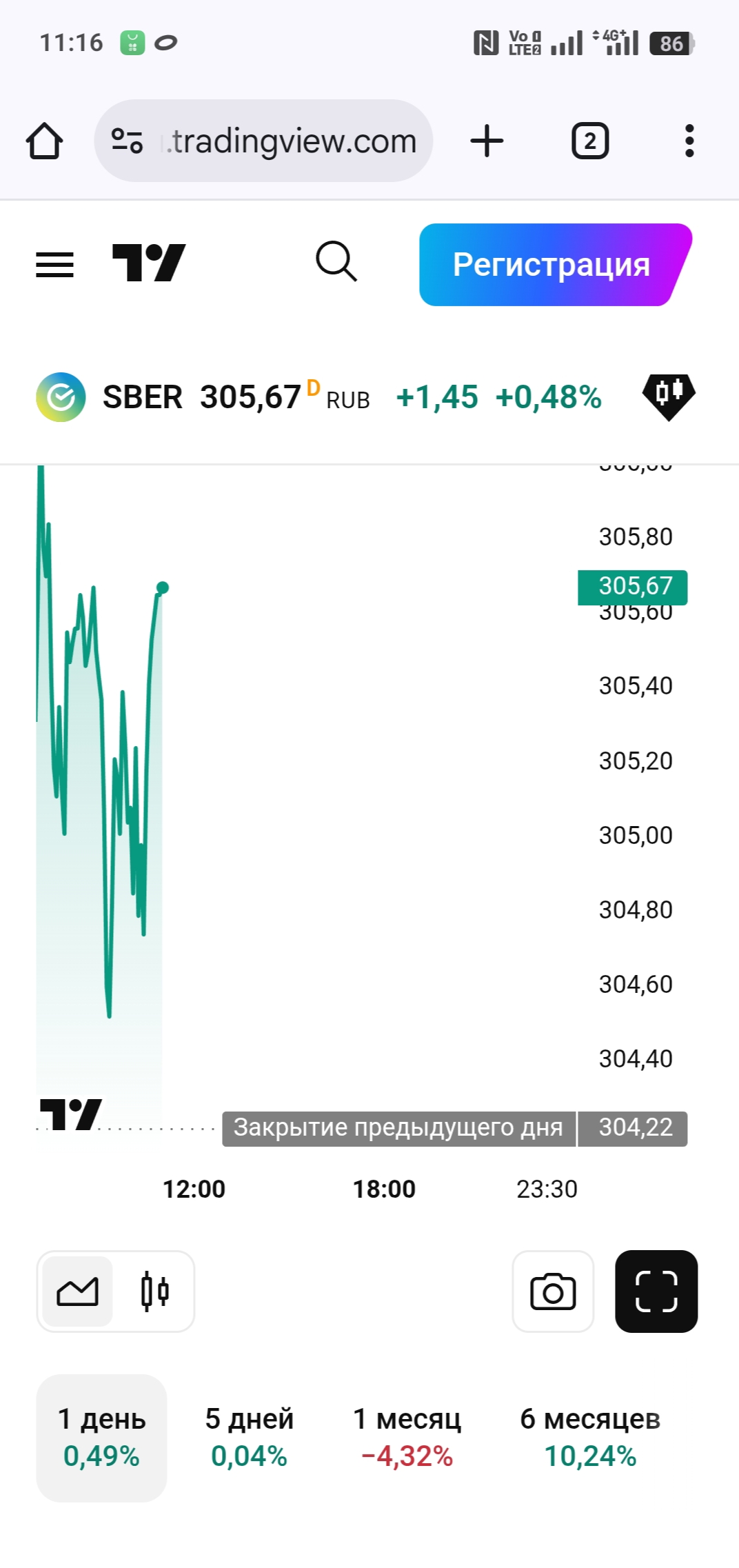Switch to area chart view
This screenshot has width=739, height=1568.
(x=77, y=1291)
